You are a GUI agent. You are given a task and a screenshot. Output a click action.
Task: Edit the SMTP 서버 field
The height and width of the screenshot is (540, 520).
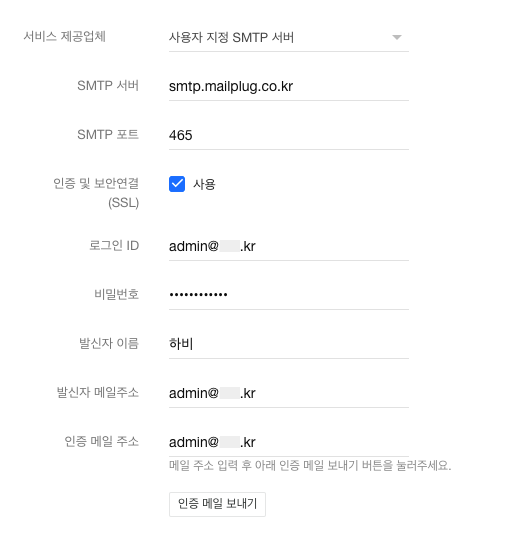(289, 86)
